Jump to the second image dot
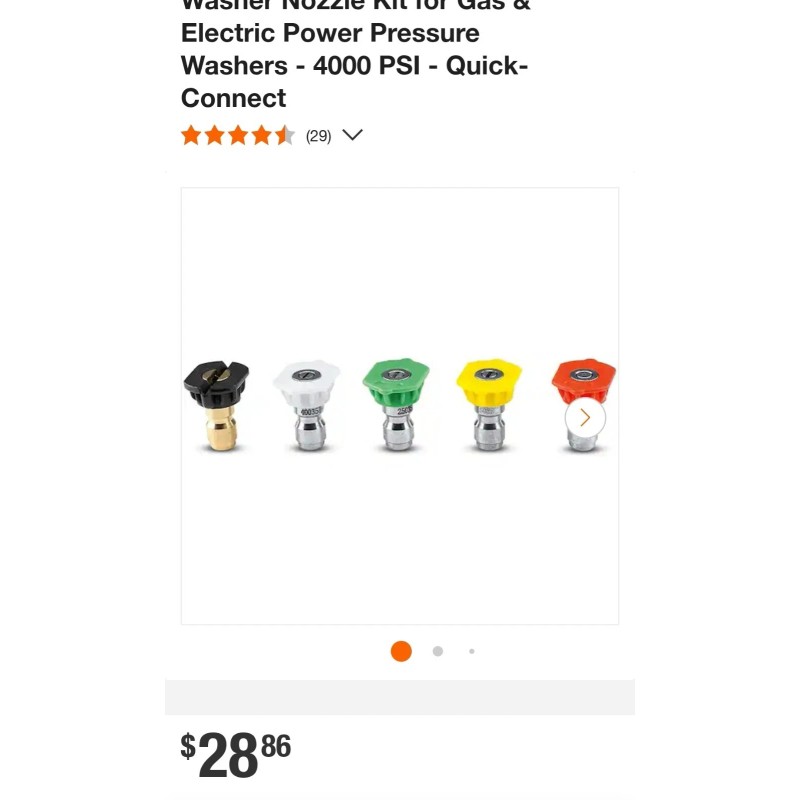Viewport: 800px width, 800px height. pos(438,652)
